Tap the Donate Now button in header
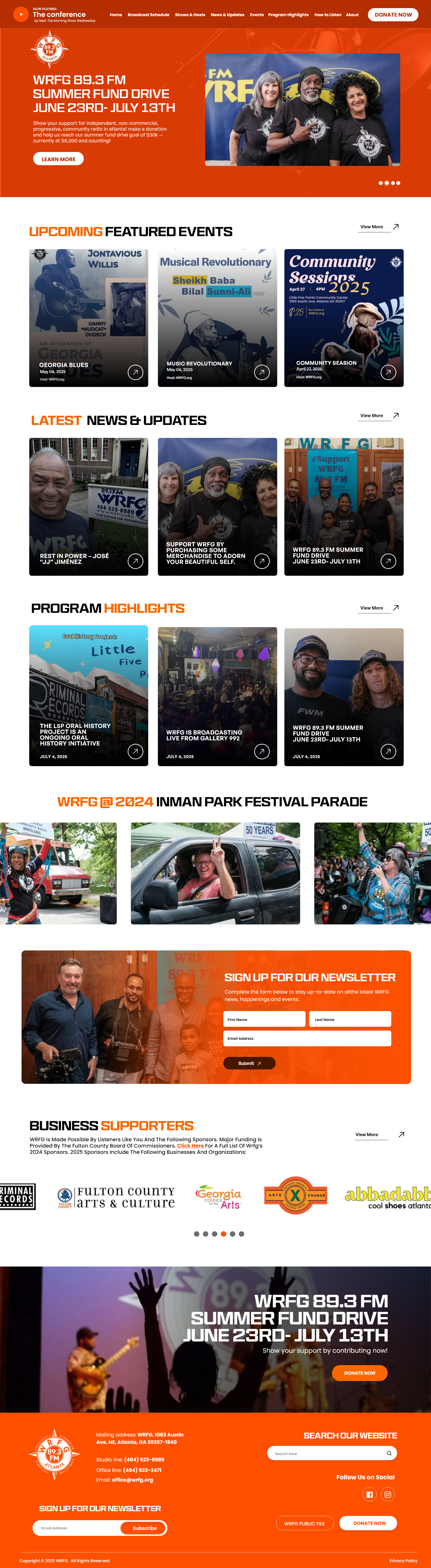The width and height of the screenshot is (431, 1568). tap(393, 15)
